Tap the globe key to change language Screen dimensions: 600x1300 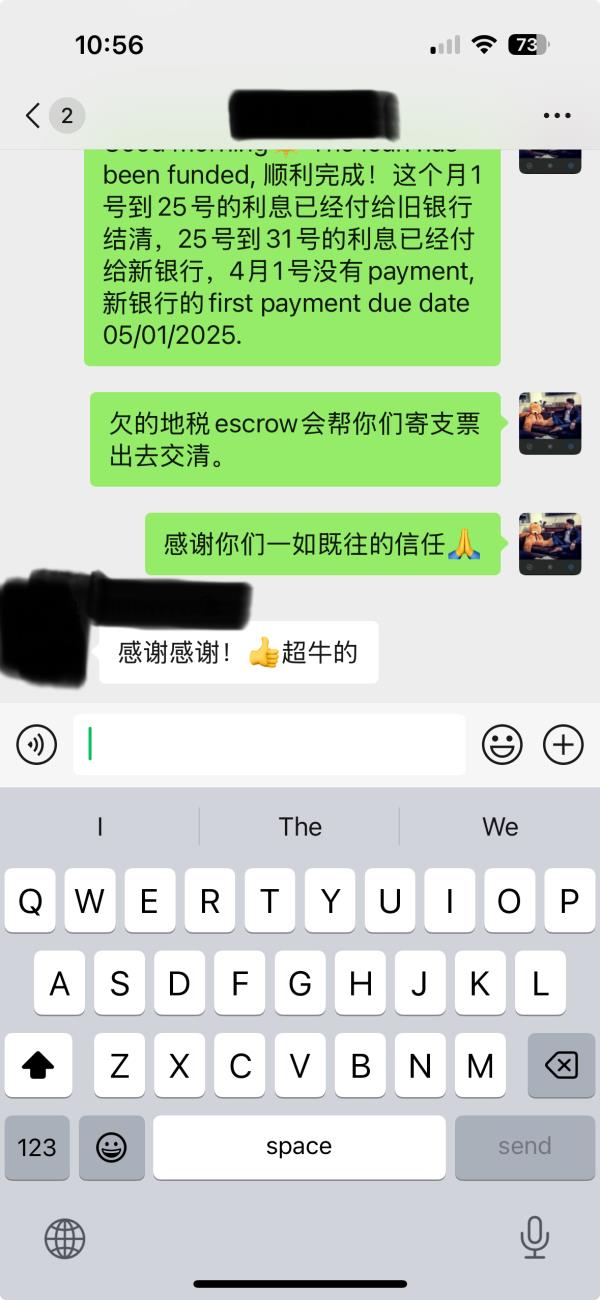(x=65, y=1239)
